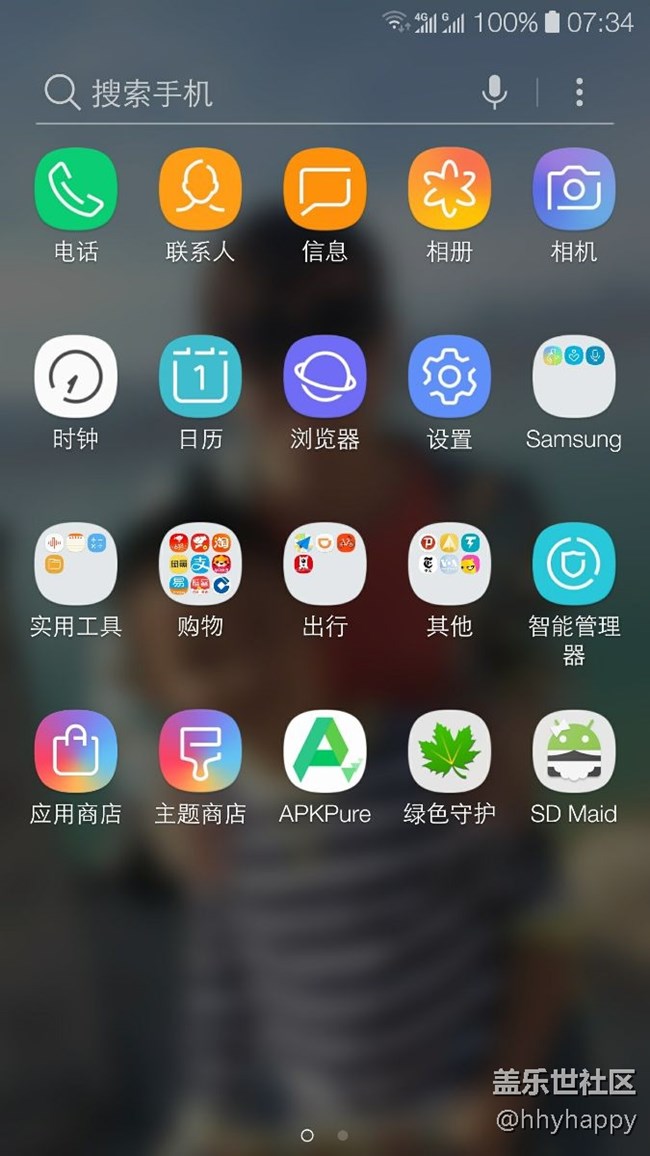Open the 时钟 clock app
This screenshot has width=650, height=1156.
pos(76,376)
